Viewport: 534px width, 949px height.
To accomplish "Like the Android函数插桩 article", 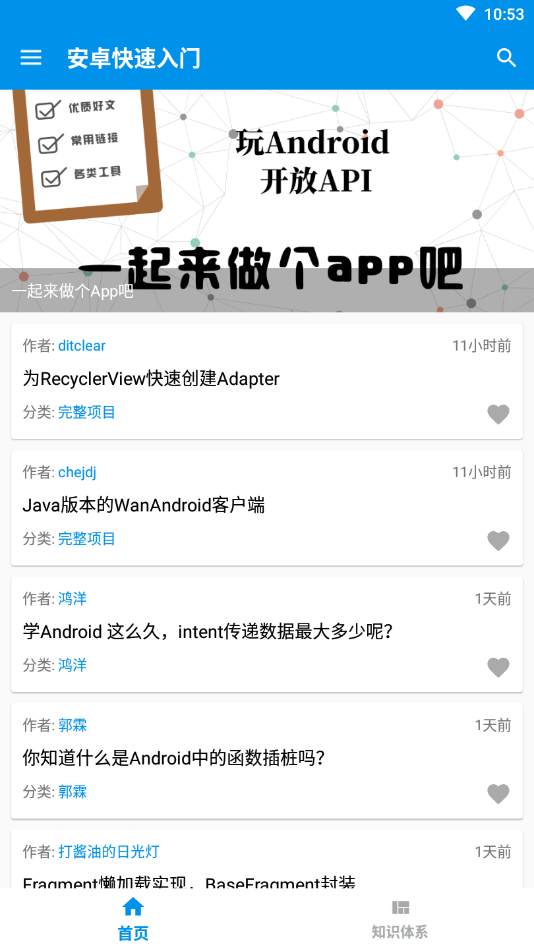I will [498, 794].
